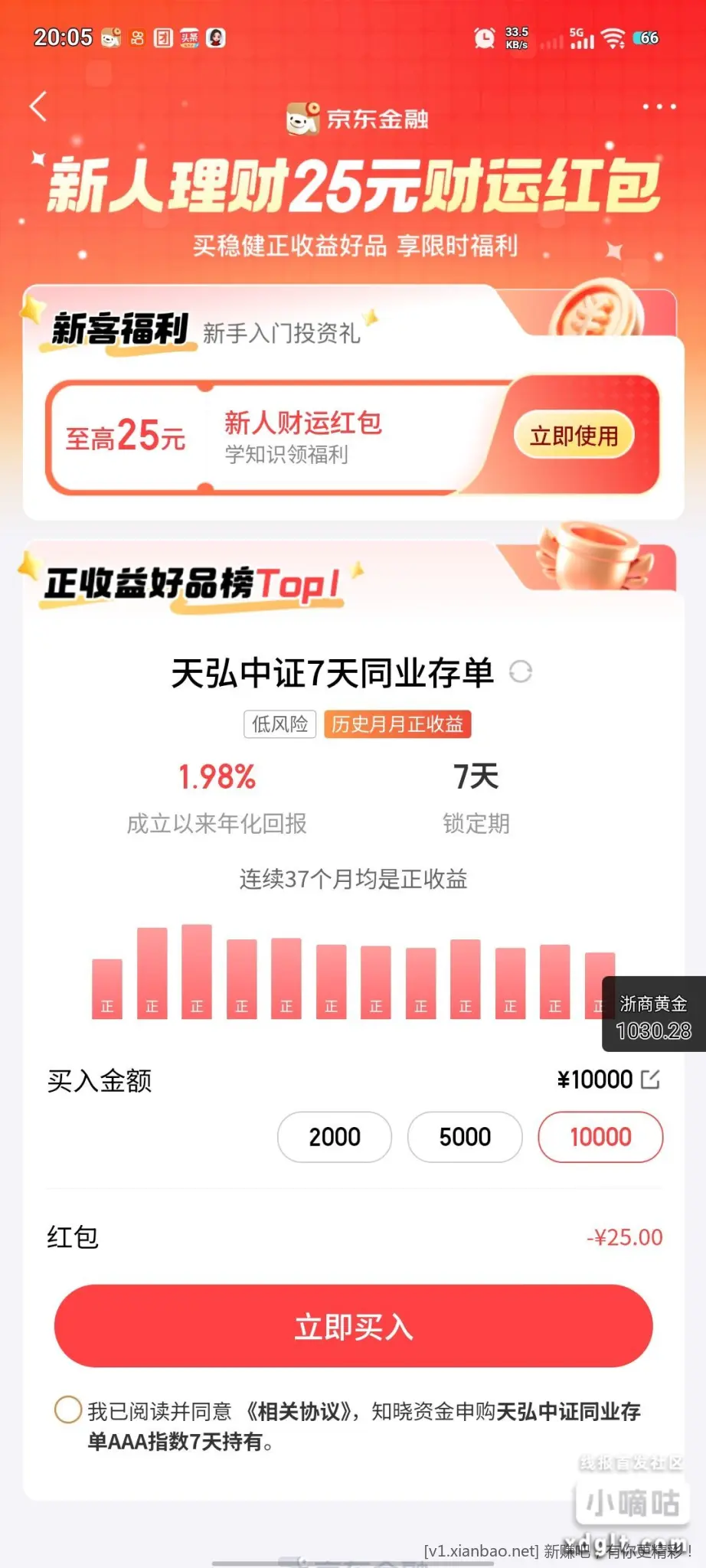Image resolution: width=706 pixels, height=1568 pixels.
Task: Pick the 10000 amount chip
Action: click(600, 1137)
